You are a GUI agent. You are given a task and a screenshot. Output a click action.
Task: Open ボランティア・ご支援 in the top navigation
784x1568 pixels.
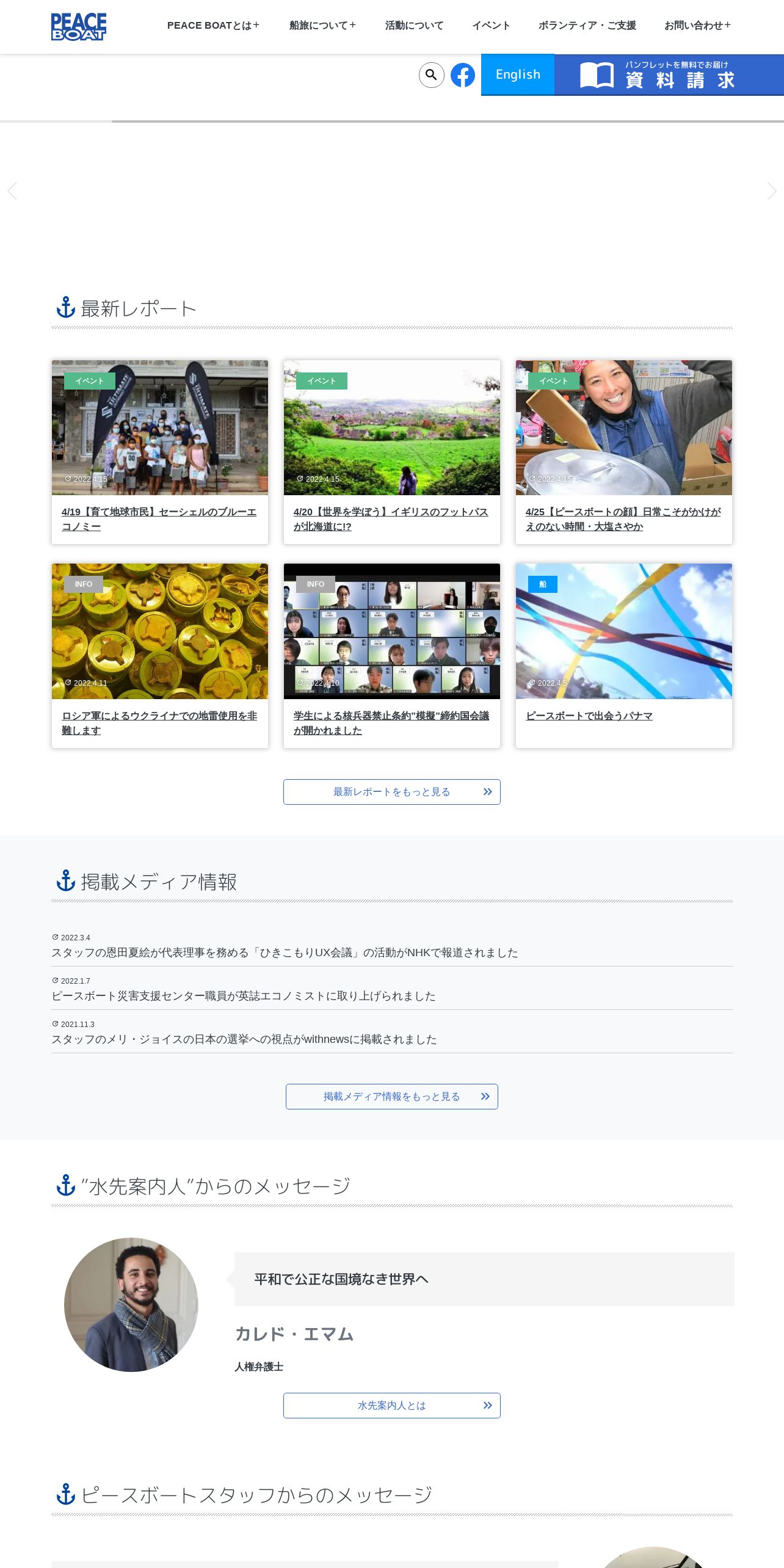click(587, 26)
